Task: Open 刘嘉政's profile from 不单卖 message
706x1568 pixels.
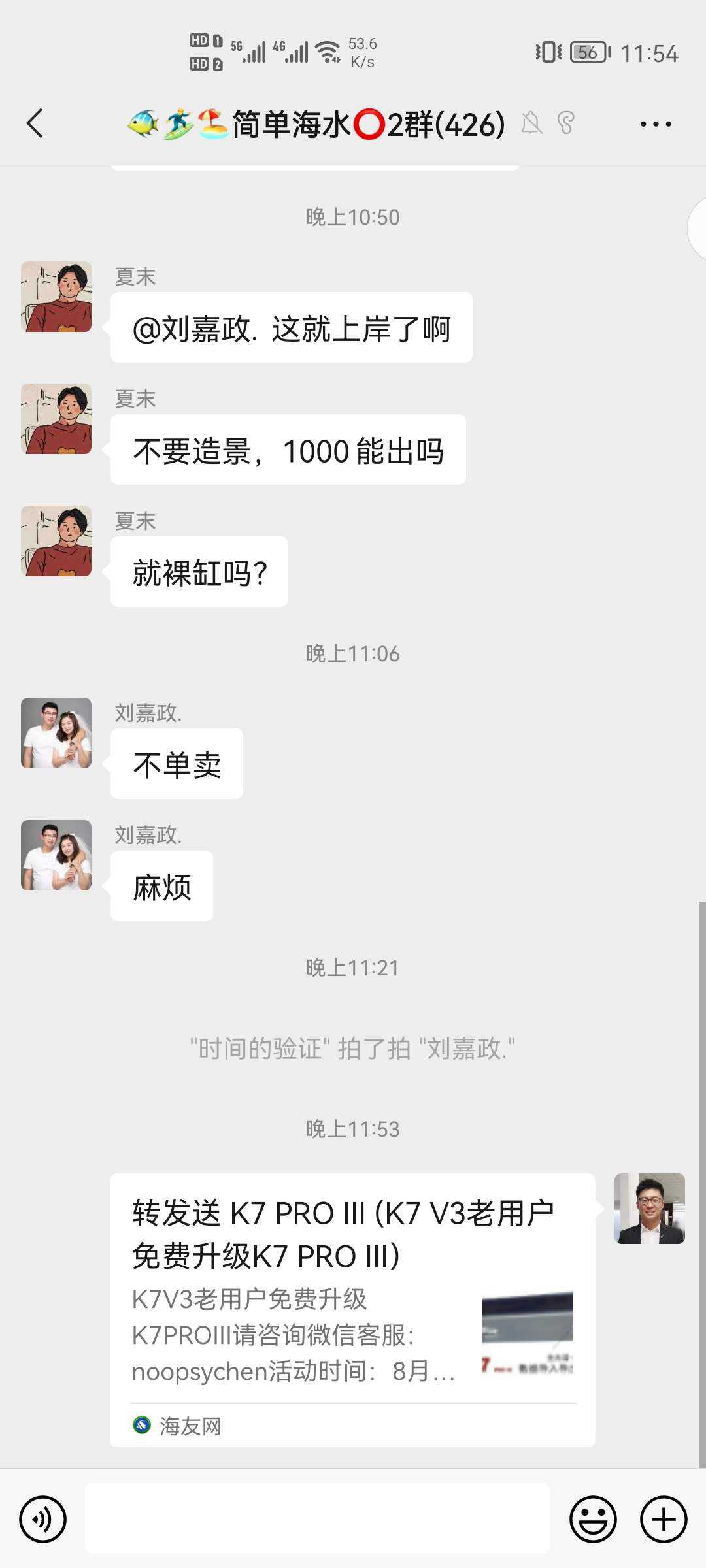Action: tap(56, 733)
